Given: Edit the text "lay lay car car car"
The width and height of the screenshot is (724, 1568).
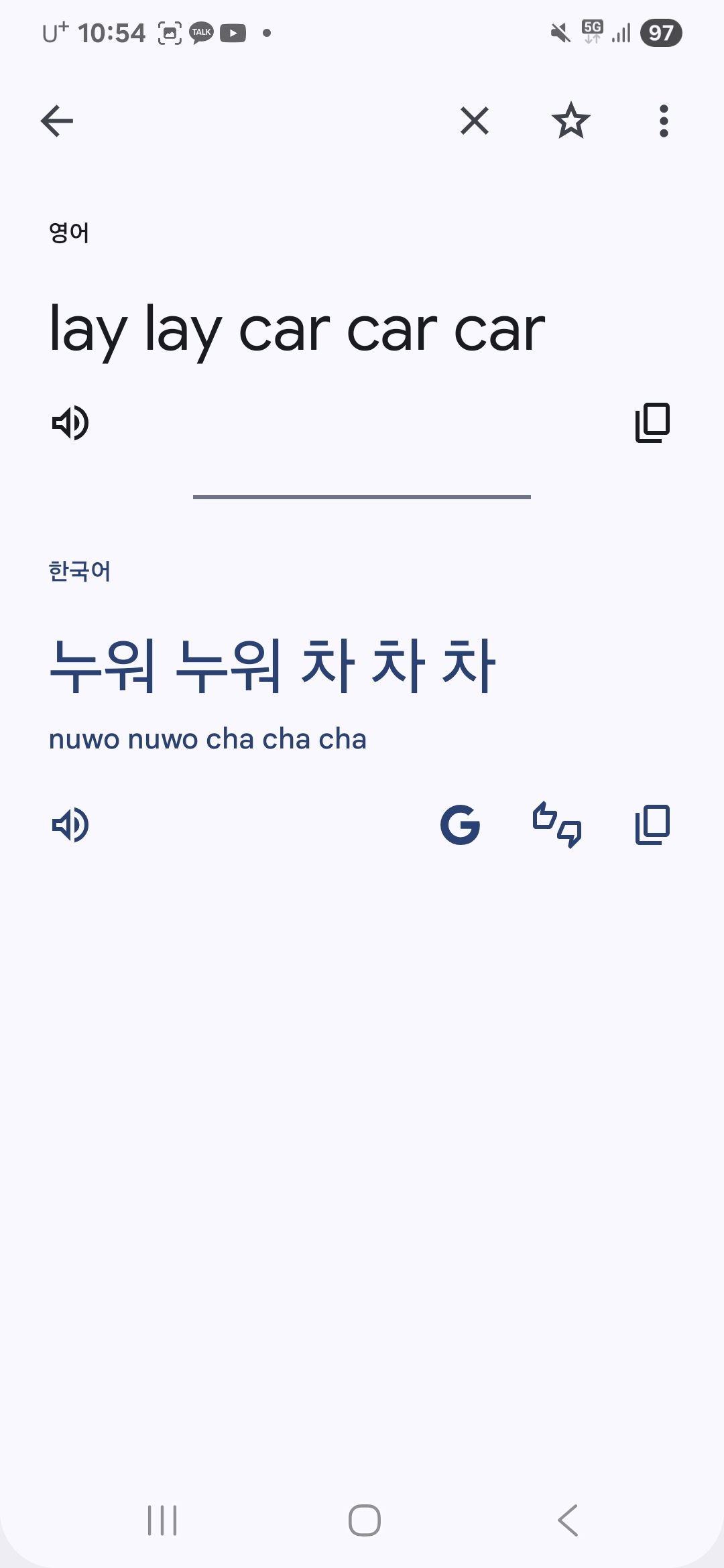Looking at the screenshot, I should tap(298, 330).
